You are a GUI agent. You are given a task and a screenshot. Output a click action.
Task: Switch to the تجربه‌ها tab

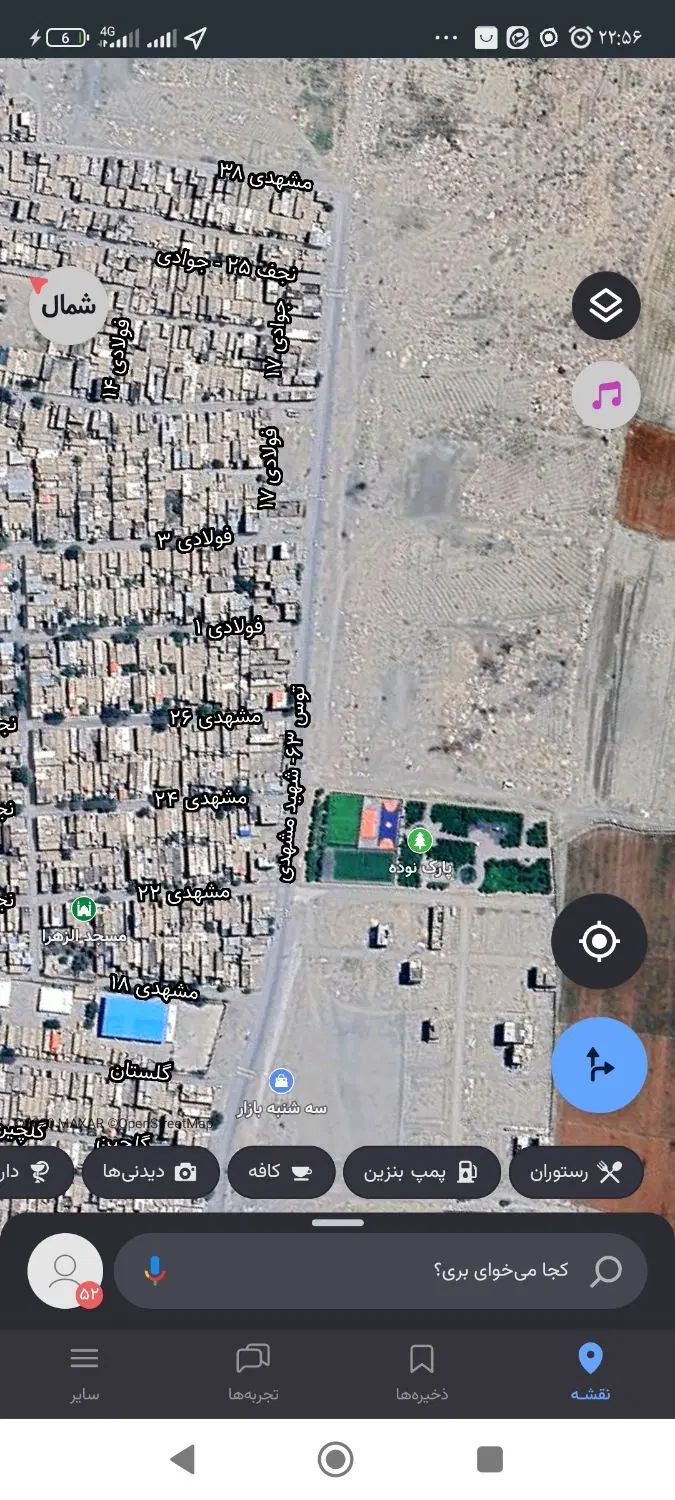point(253,1373)
